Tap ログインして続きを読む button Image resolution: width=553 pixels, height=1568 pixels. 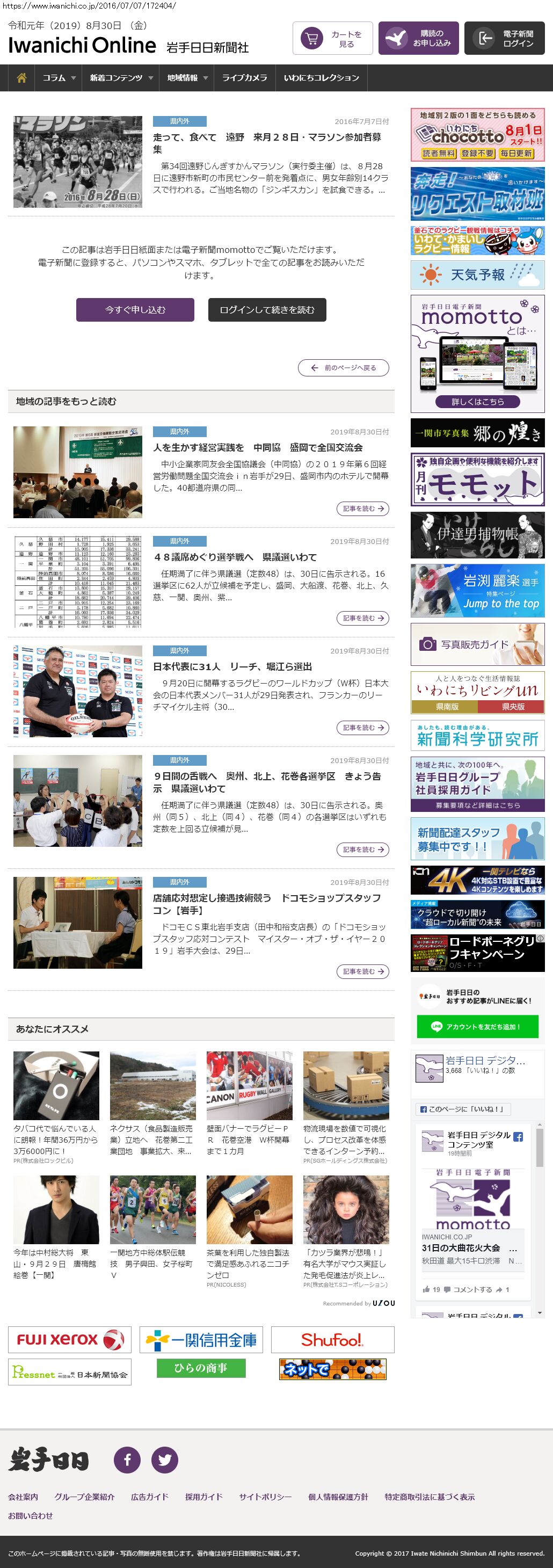(267, 310)
